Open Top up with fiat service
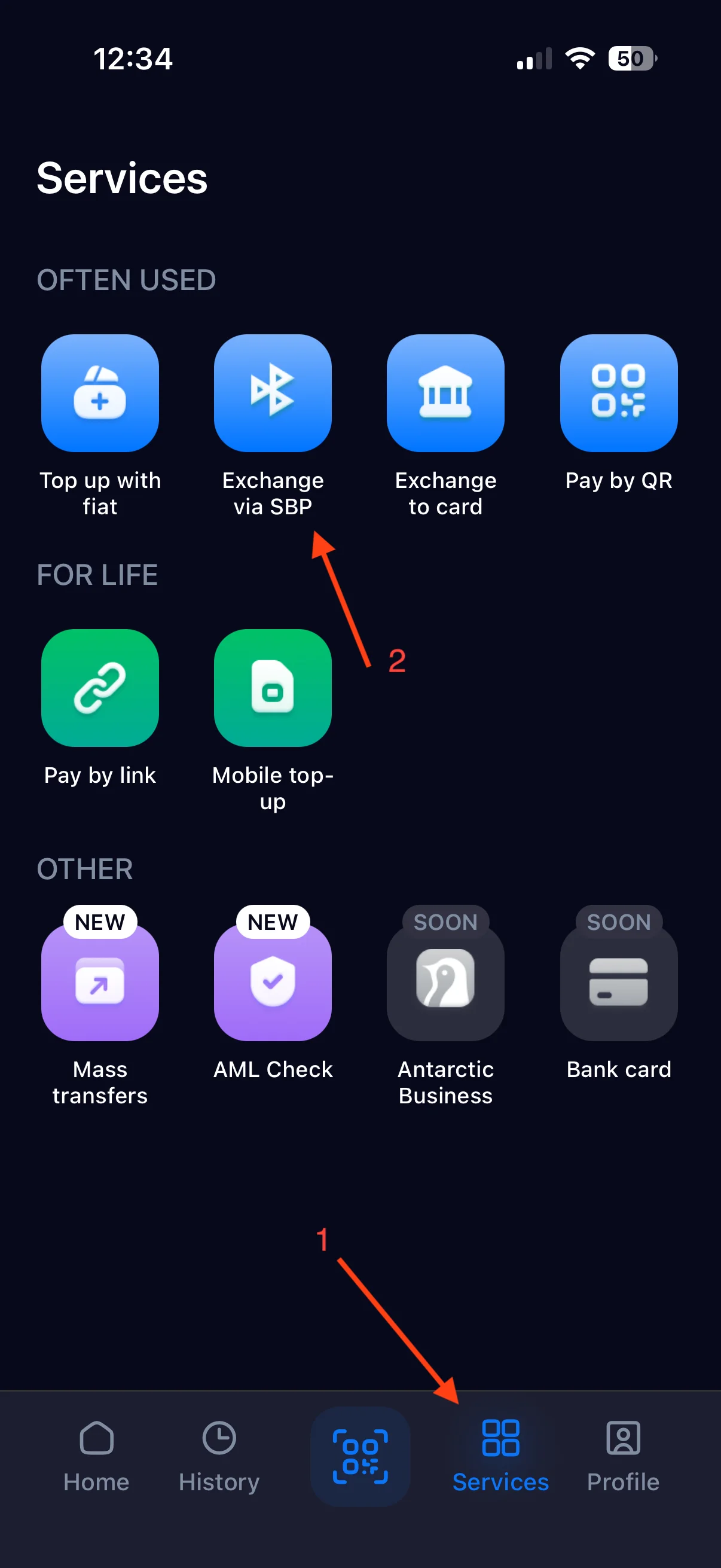The image size is (721, 1568). [x=100, y=393]
